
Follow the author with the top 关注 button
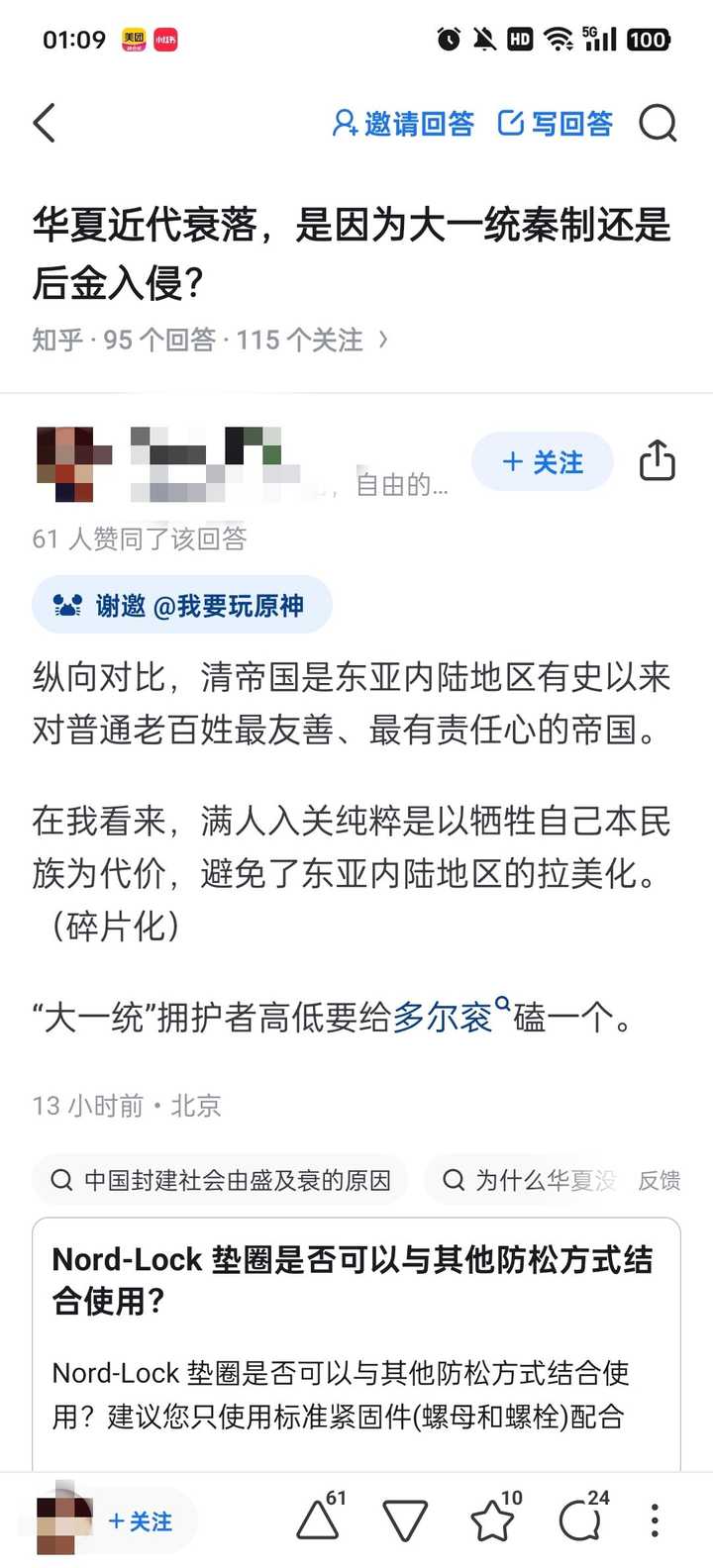pos(543,462)
